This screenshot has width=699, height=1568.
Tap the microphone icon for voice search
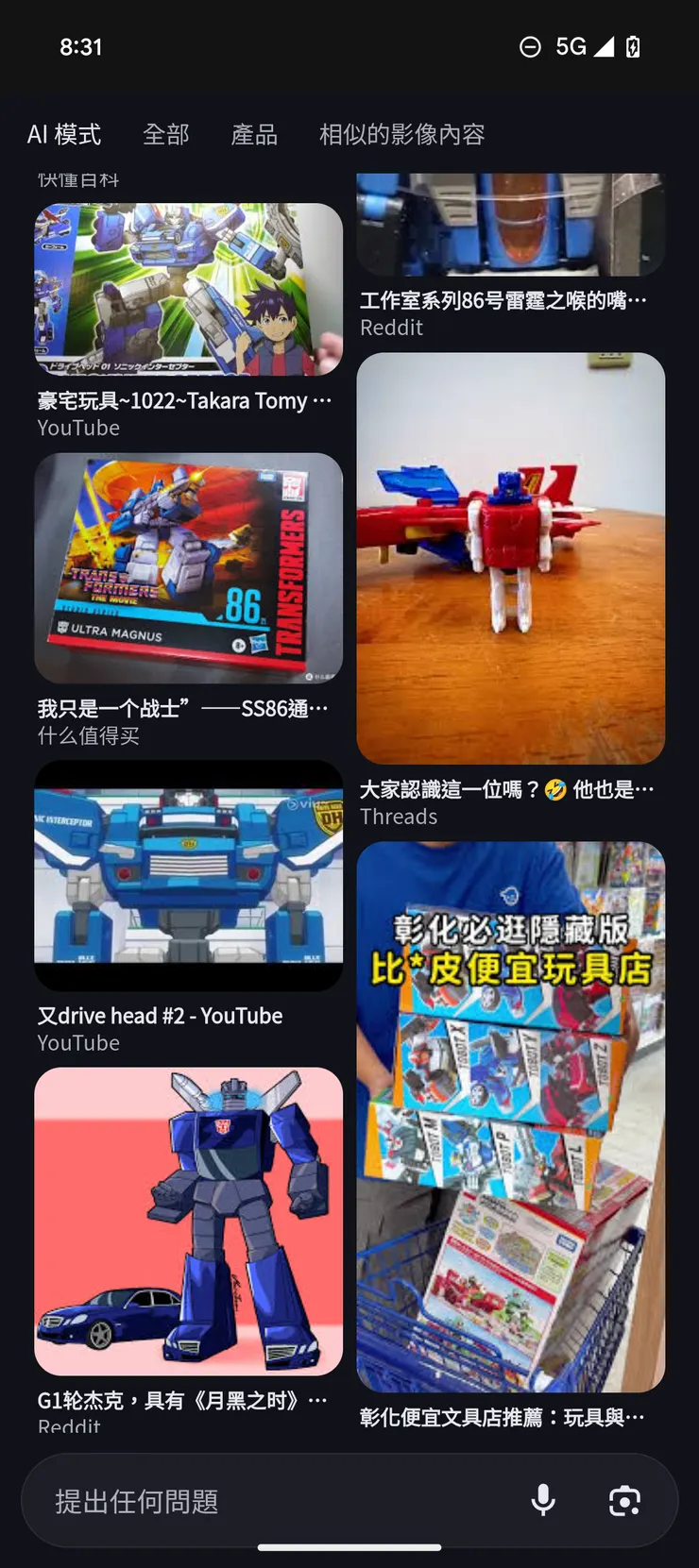tap(543, 1499)
